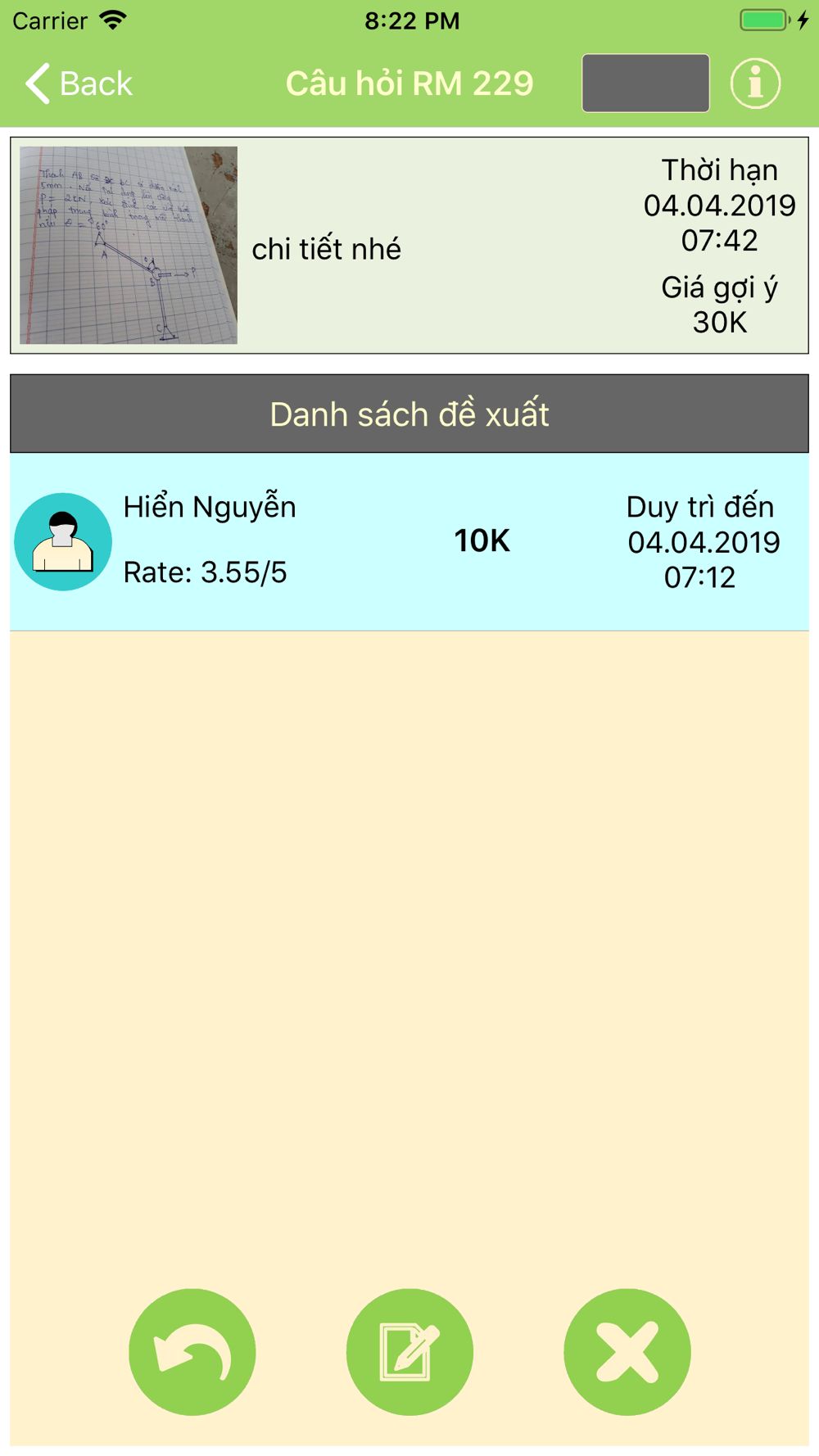Open the info icon in header
The width and height of the screenshot is (819, 1456).
click(754, 84)
